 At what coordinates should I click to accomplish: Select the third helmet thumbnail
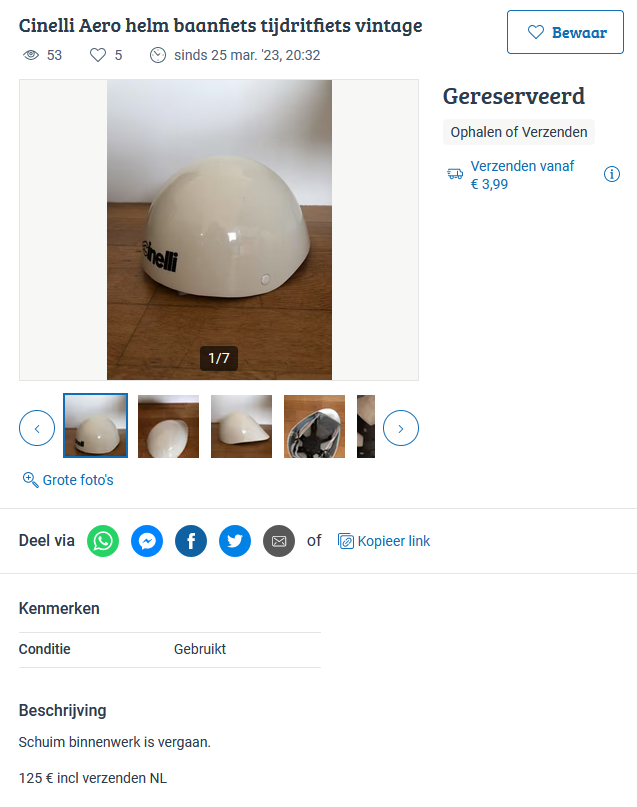[241, 426]
